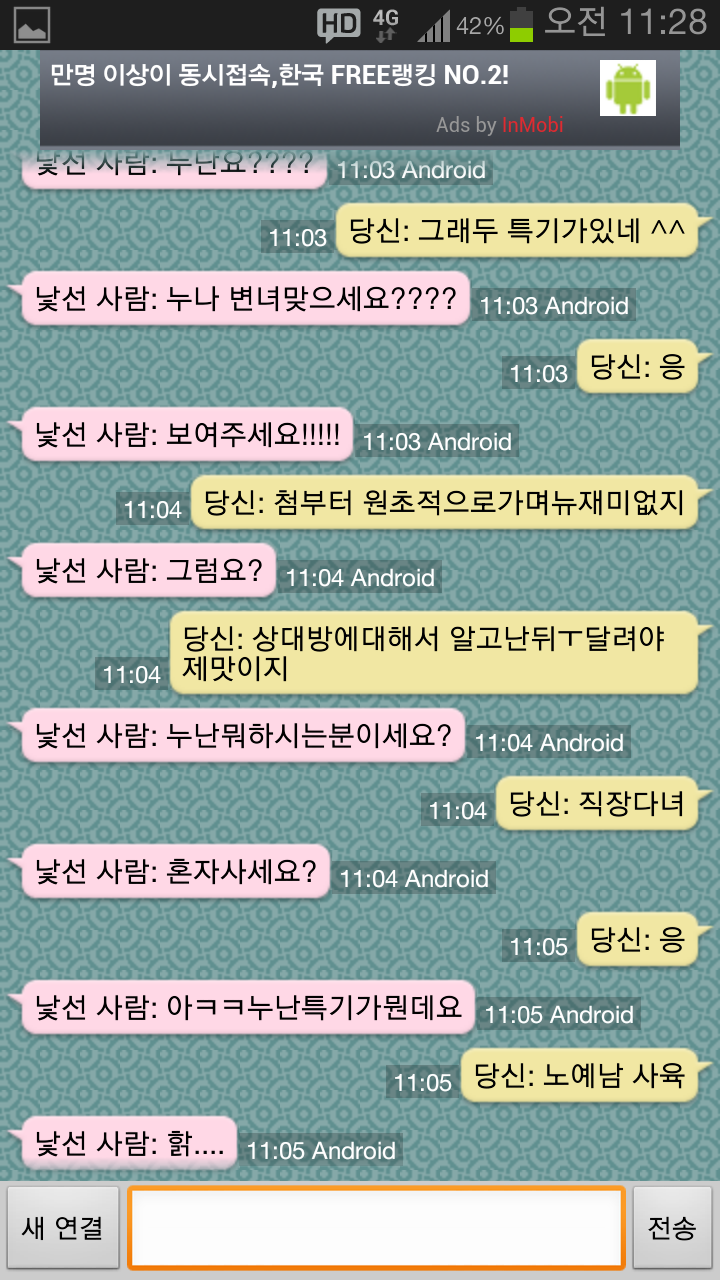The image size is (720, 1280).
Task: Tap the 새 연결 button
Action: click(63, 1227)
